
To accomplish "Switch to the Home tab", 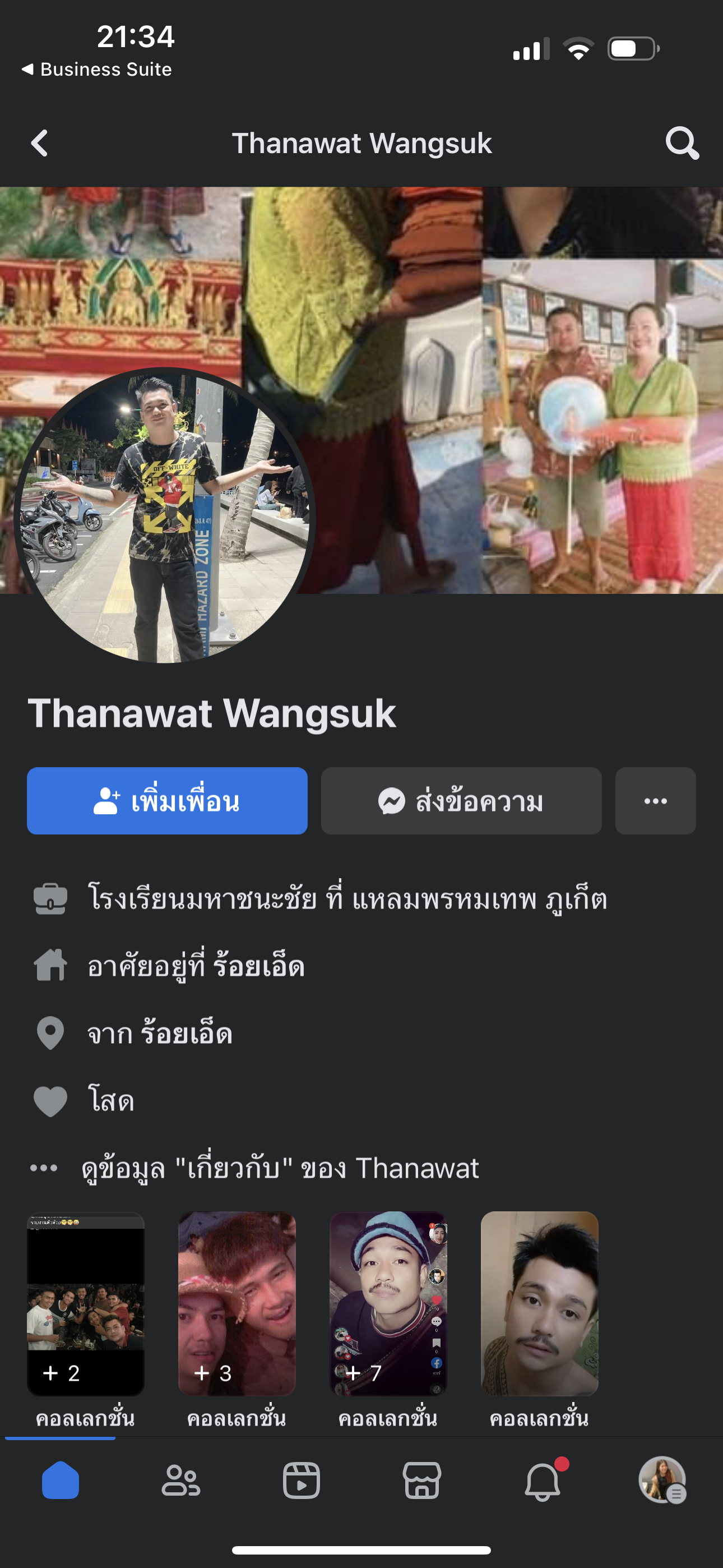I will coord(61,1481).
